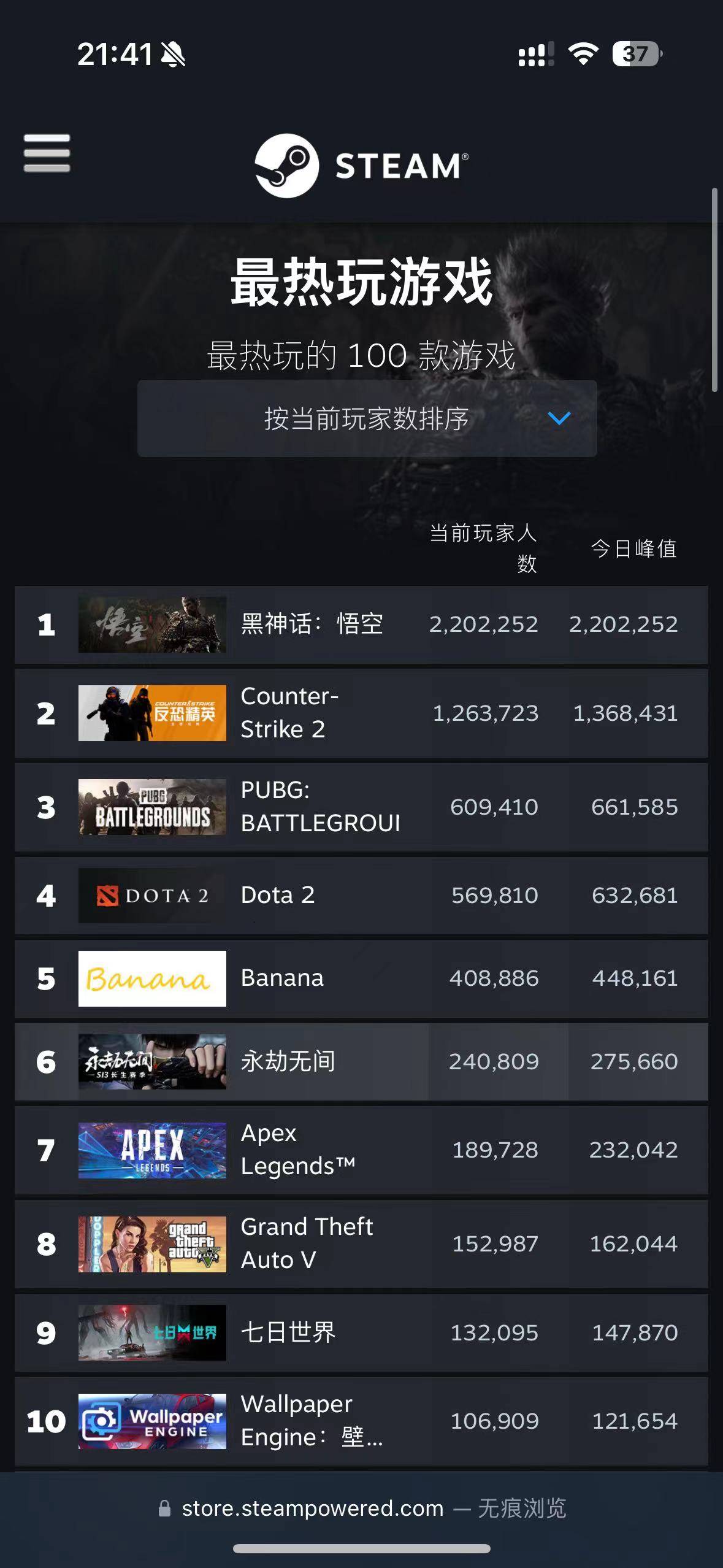Screen dimensions: 723x1568
Task: Open Apex Legends entry
Action: click(297, 1150)
